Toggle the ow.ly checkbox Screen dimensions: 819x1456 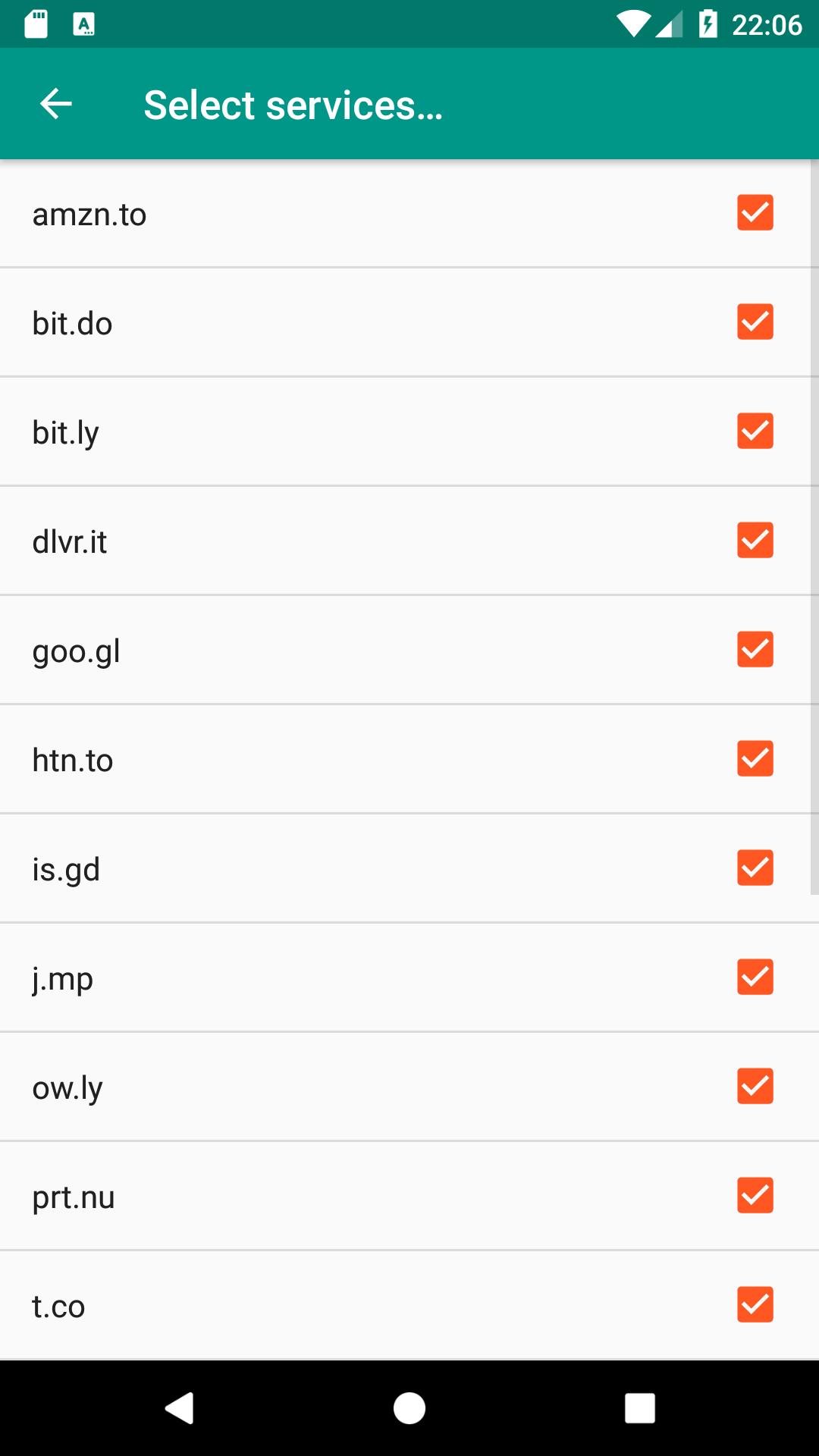[755, 1086]
